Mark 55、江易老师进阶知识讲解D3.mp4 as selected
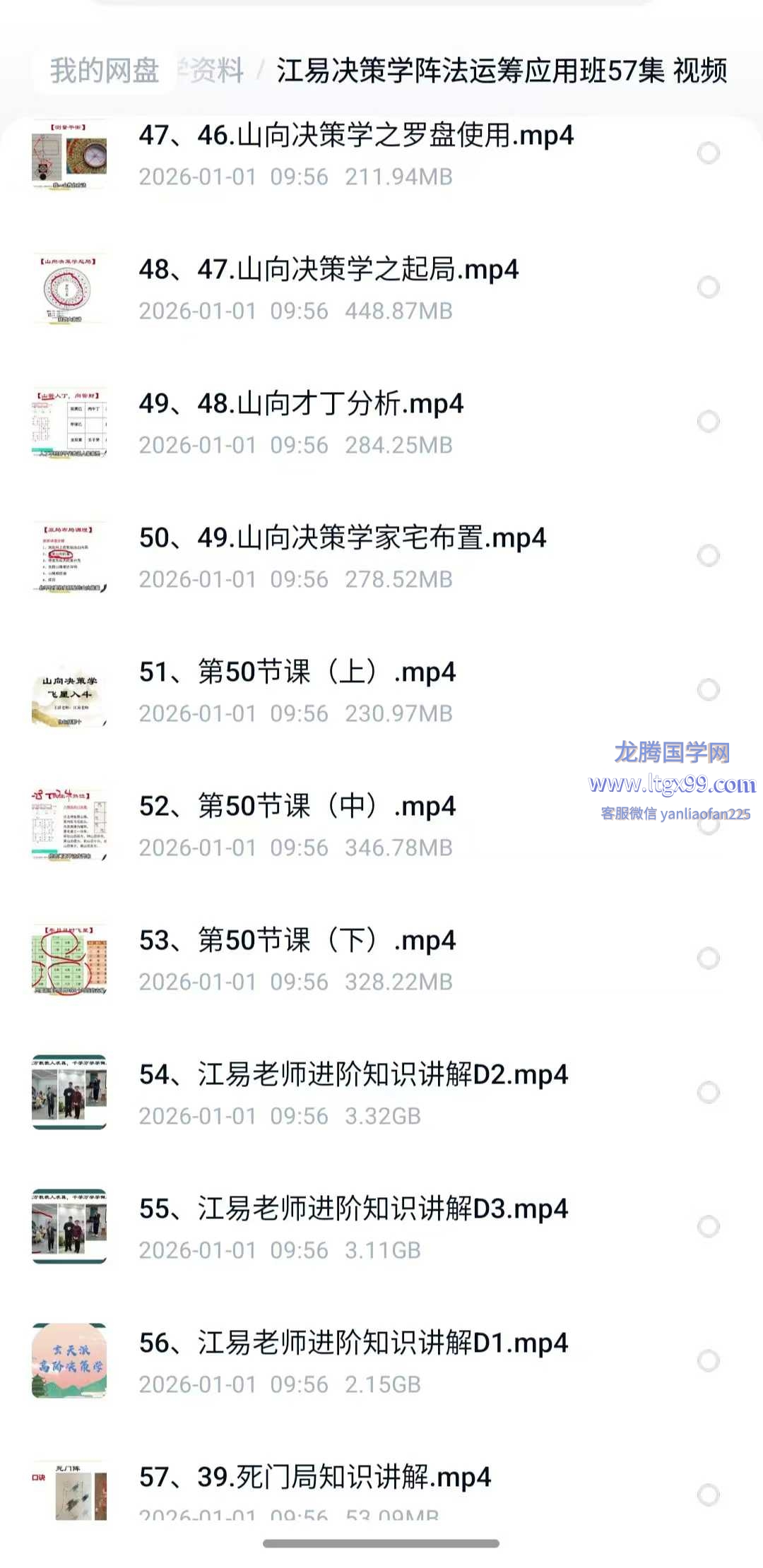This screenshot has width=763, height=1568. click(x=708, y=1227)
